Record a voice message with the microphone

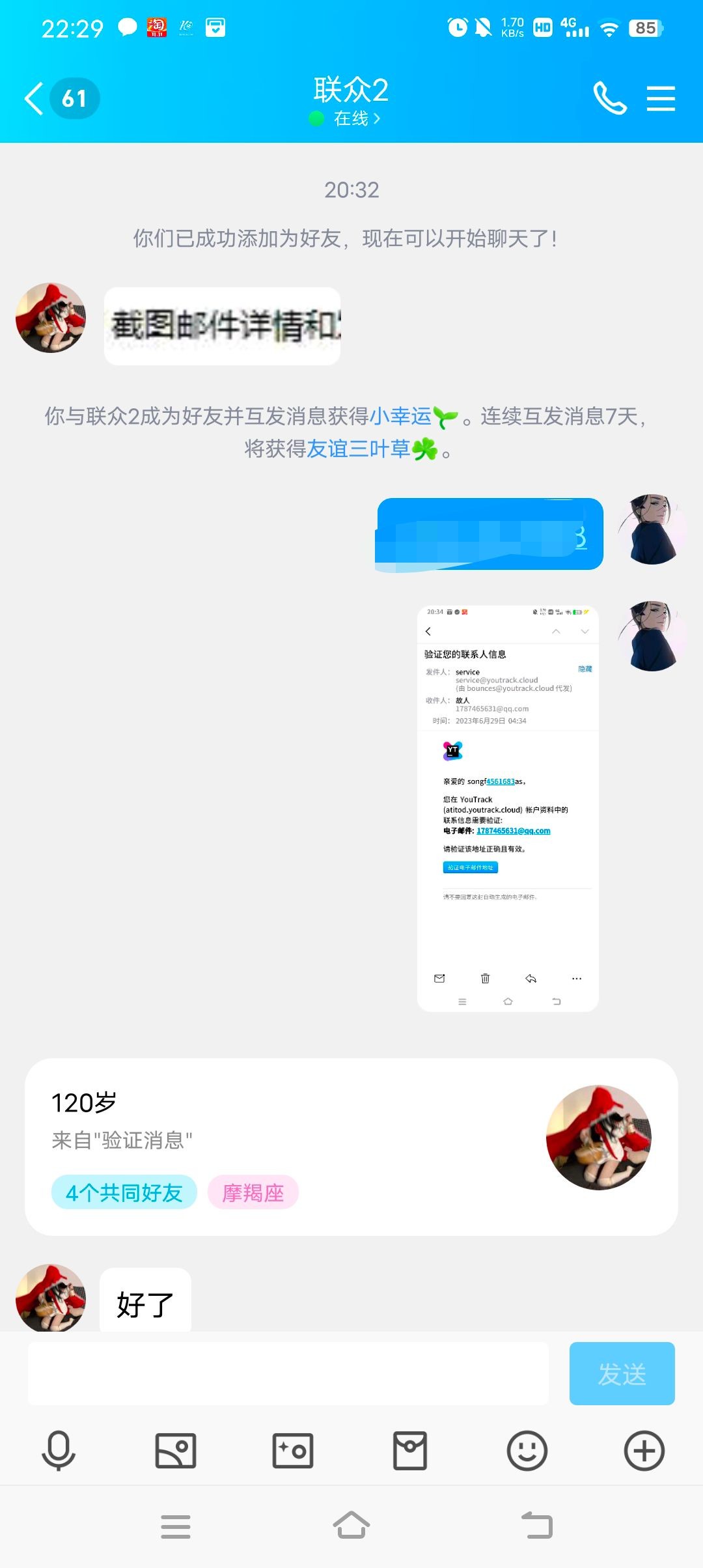click(59, 1451)
